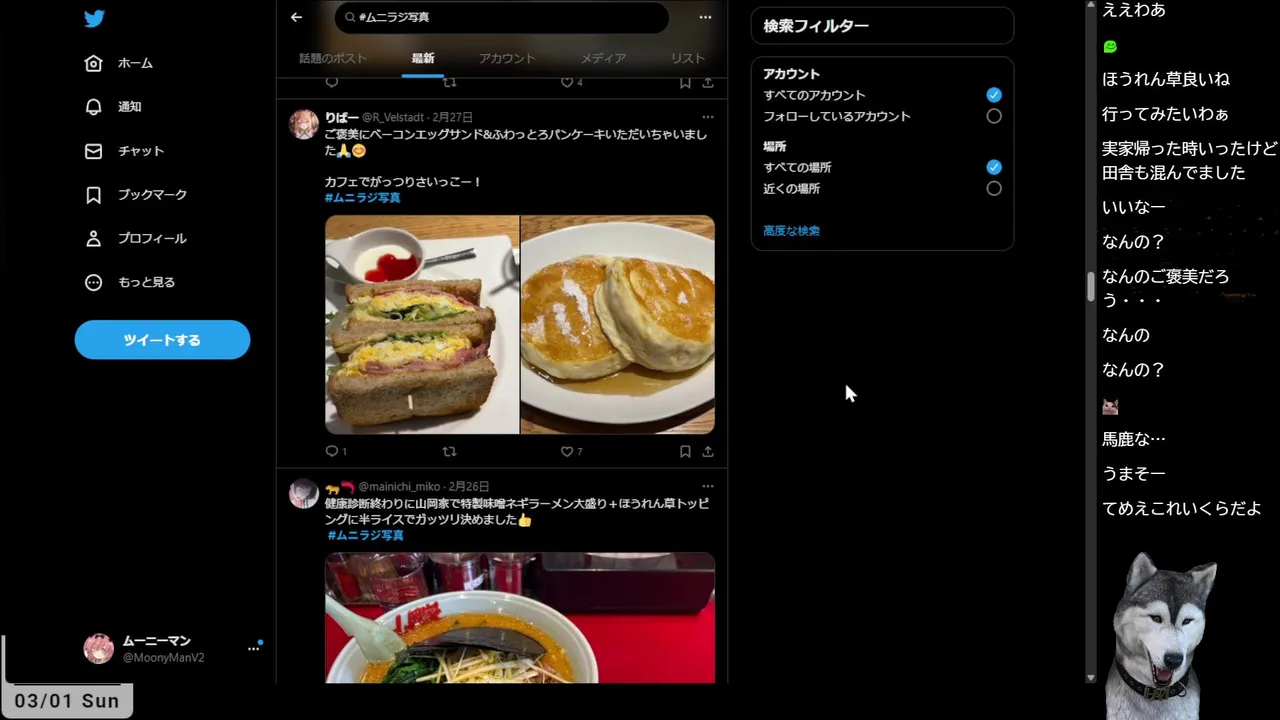Switch to the 話題のポスト tab
Image resolution: width=1280 pixels, height=720 pixels.
click(x=332, y=58)
